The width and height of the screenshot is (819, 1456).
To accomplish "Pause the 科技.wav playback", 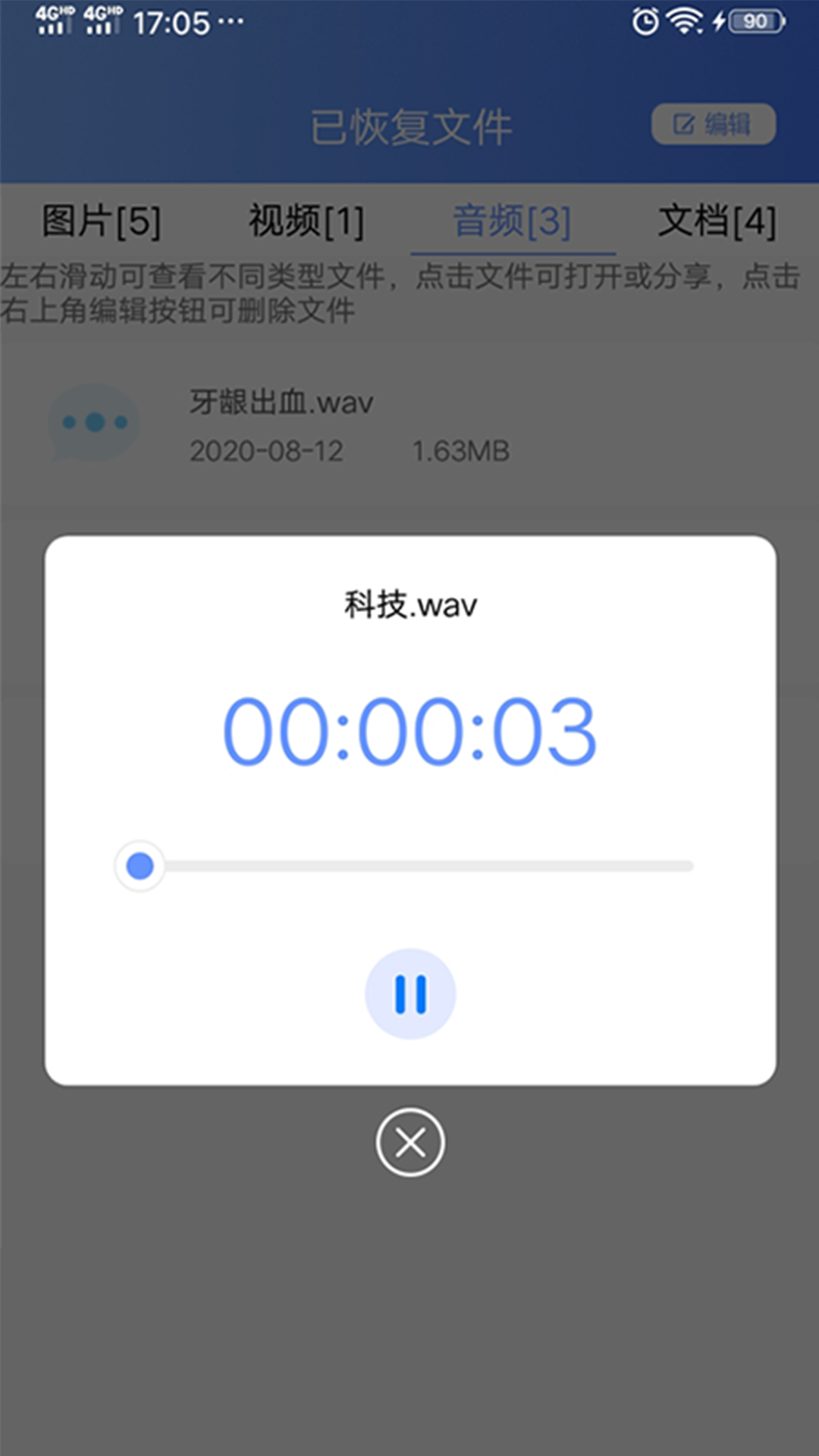I will coord(410,993).
